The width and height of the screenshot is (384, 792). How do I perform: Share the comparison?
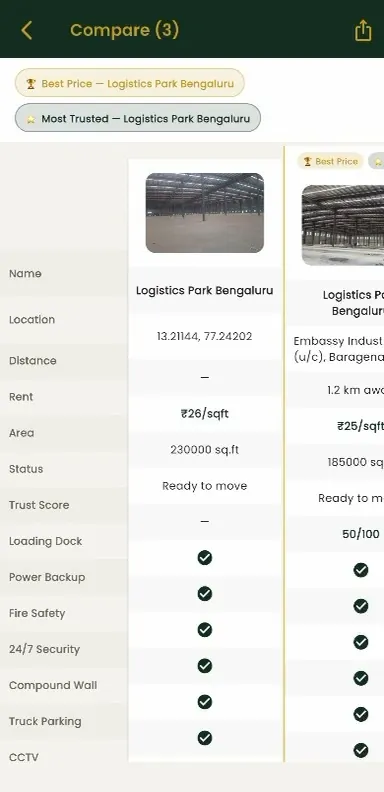tap(363, 30)
